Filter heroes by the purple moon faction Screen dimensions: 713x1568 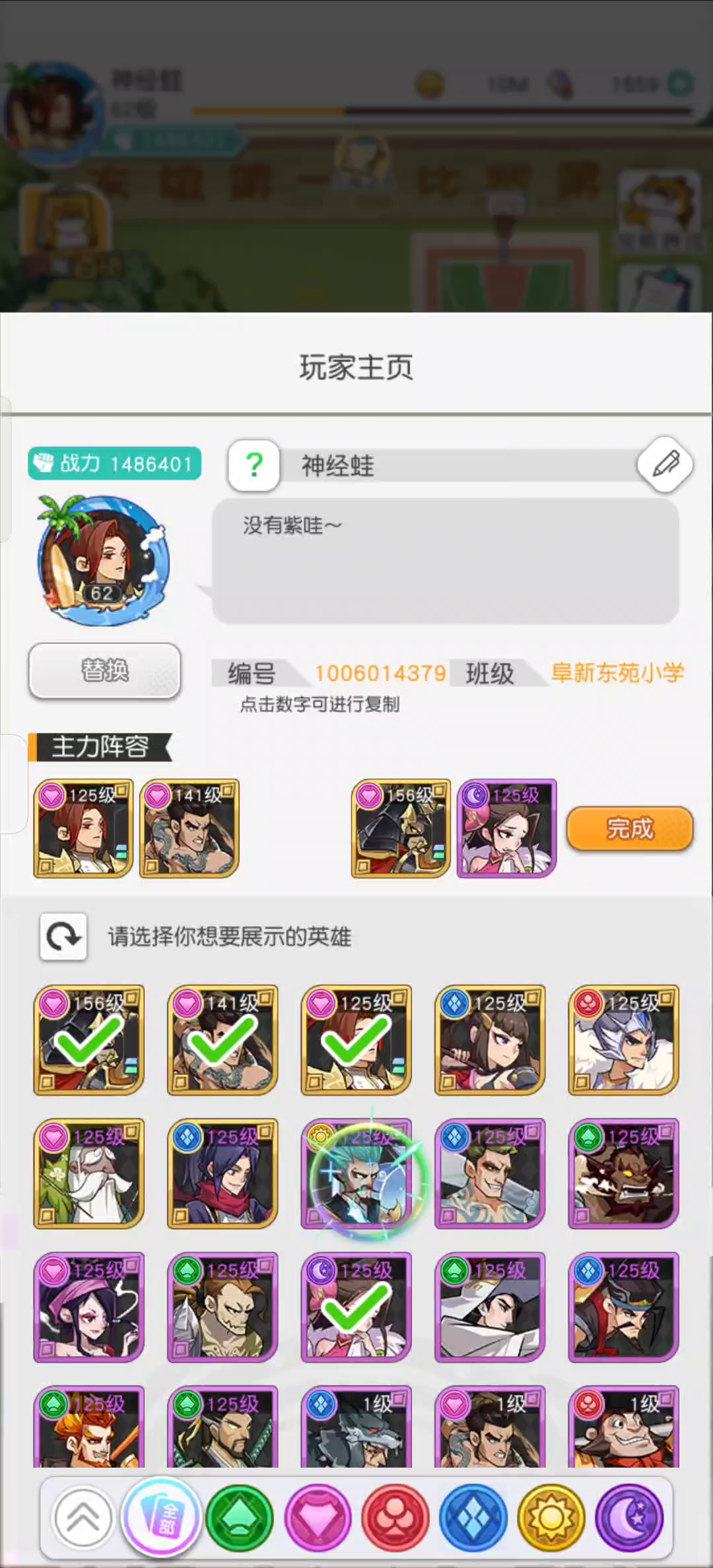pos(629,1518)
